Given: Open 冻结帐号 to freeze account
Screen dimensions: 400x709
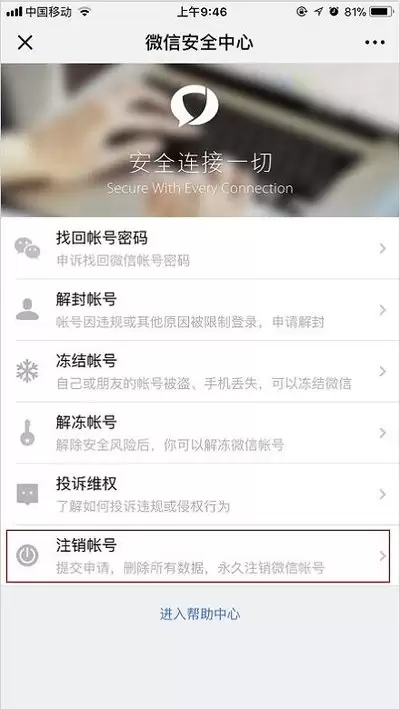Looking at the screenshot, I should pyautogui.click(x=200, y=371).
